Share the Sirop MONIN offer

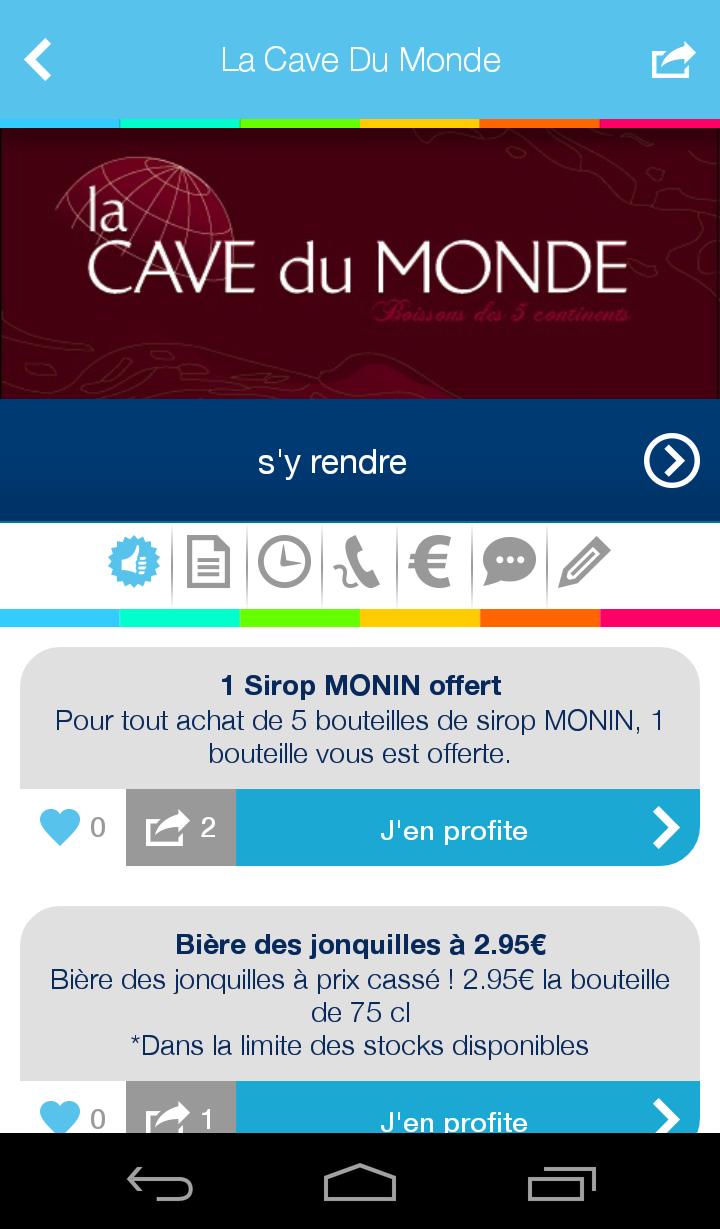tap(181, 828)
